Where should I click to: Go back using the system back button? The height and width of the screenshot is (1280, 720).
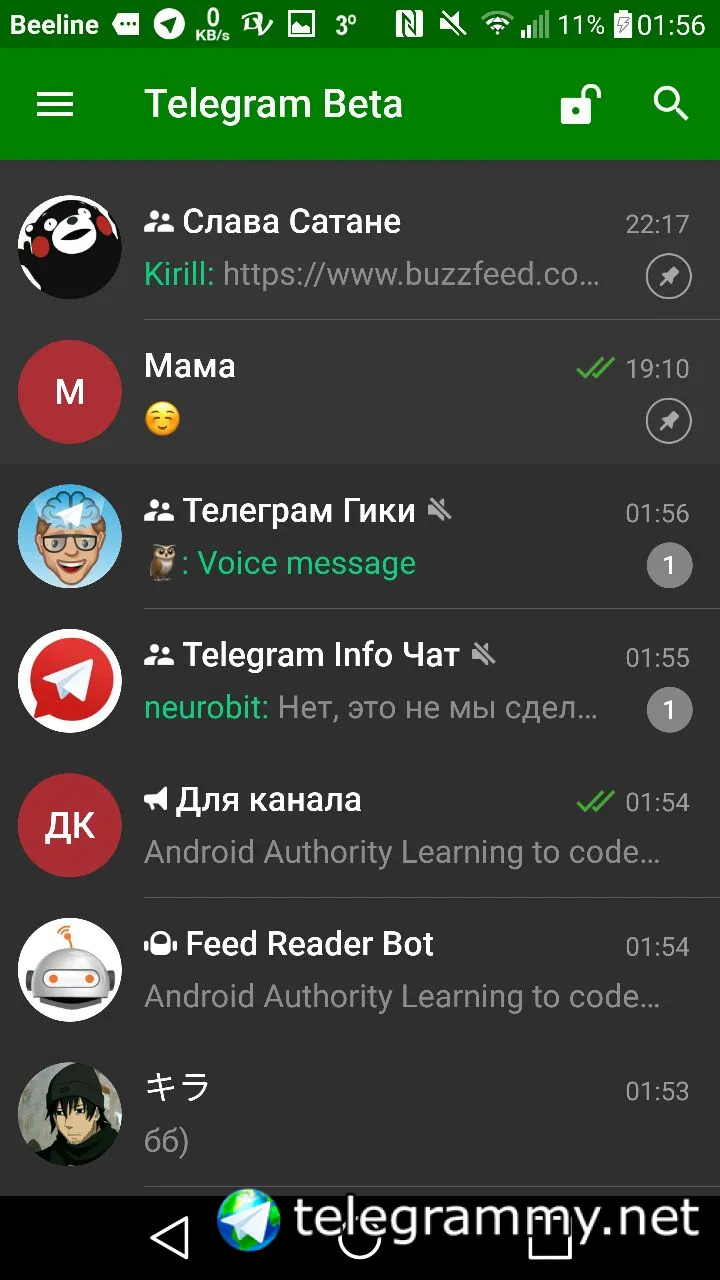click(170, 1238)
